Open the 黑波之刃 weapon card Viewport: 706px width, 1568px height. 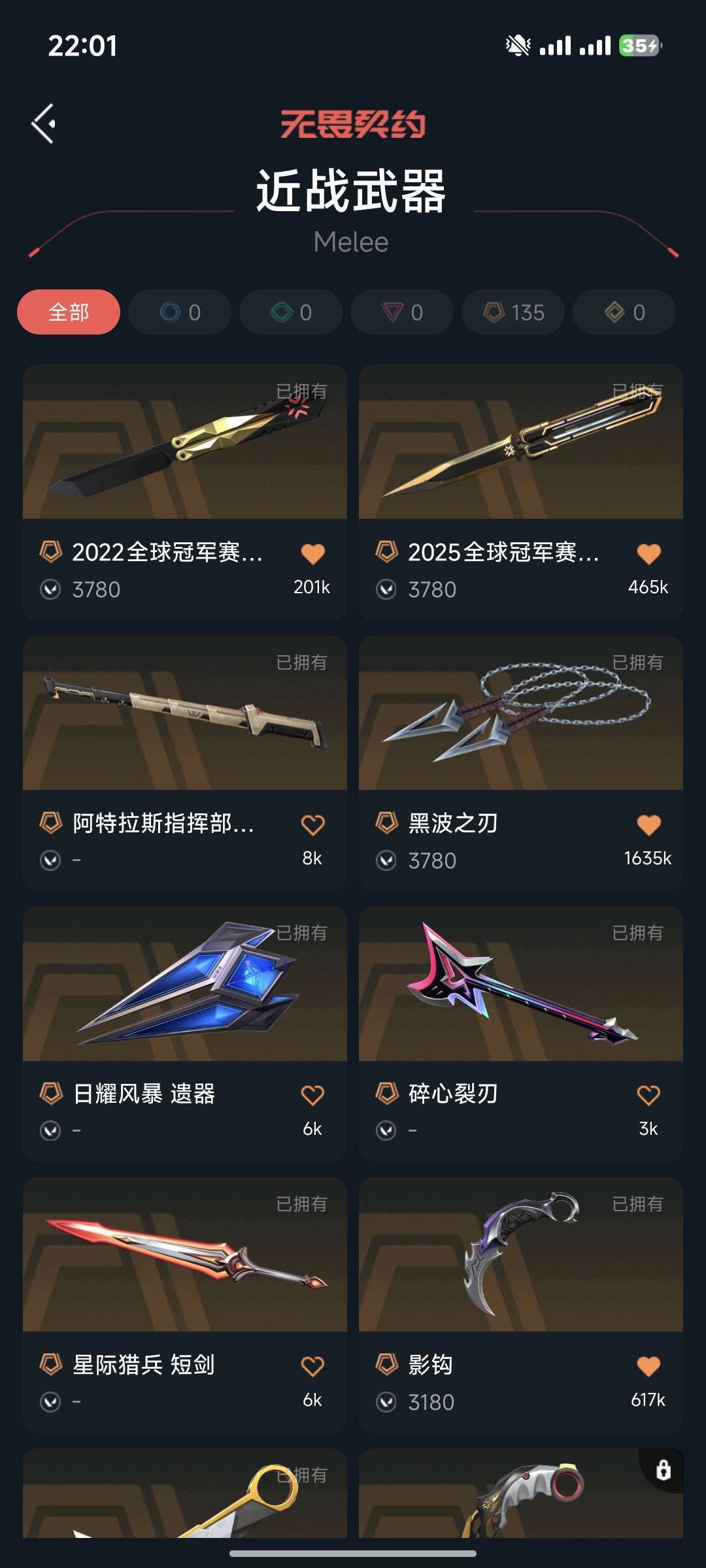click(520, 713)
